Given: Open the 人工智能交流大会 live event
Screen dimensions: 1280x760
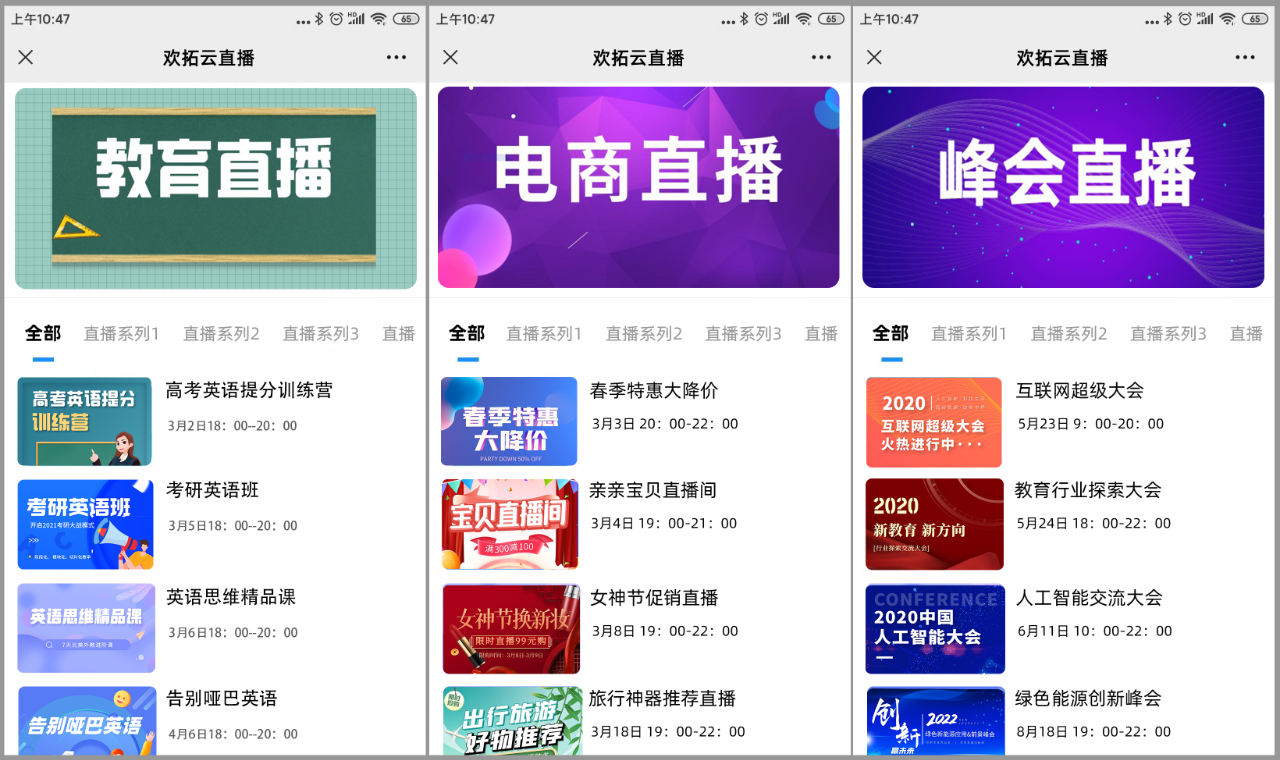Looking at the screenshot, I should coord(1088,598).
